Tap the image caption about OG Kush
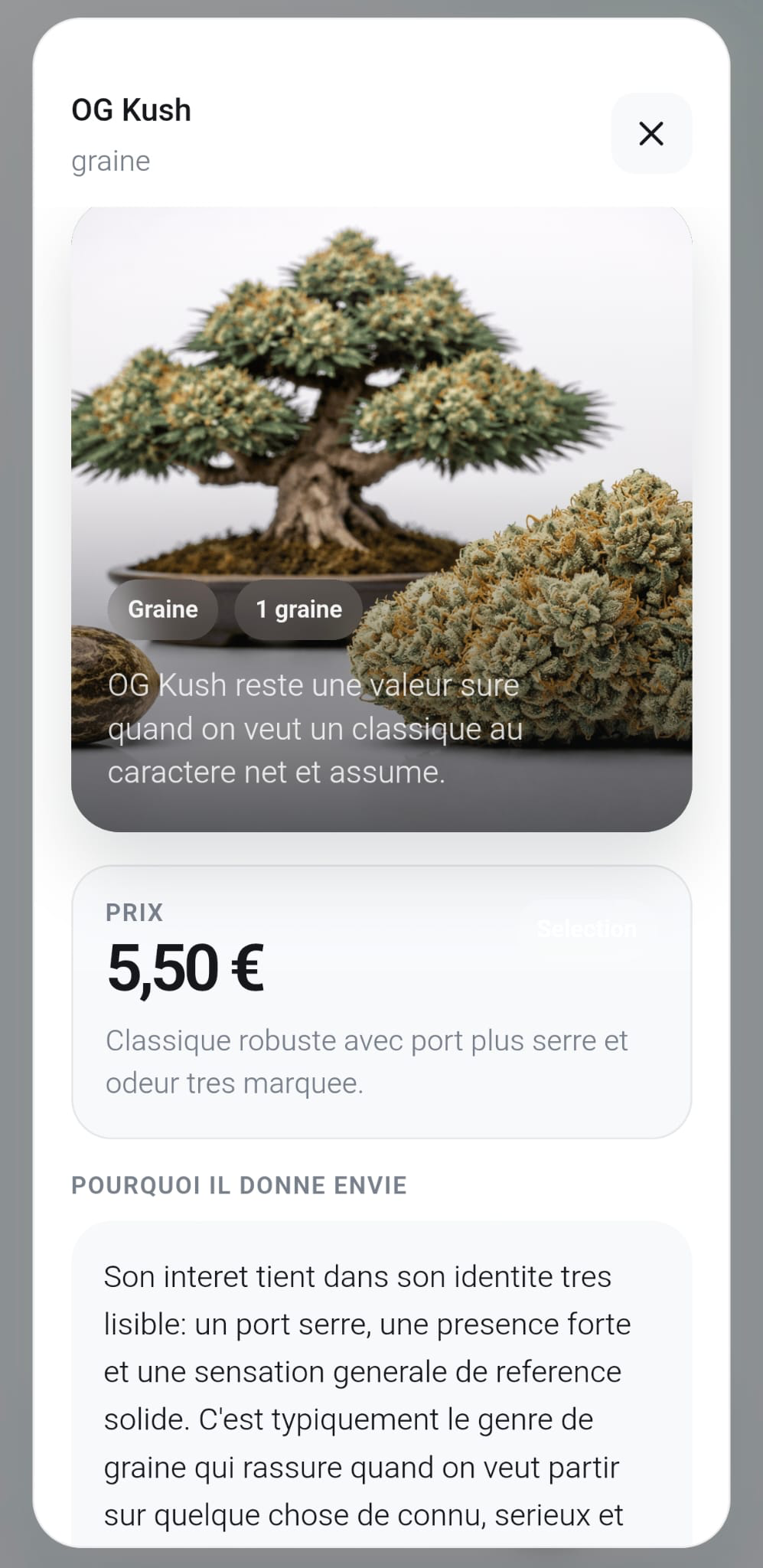The height and width of the screenshot is (1568, 763). 314,727
